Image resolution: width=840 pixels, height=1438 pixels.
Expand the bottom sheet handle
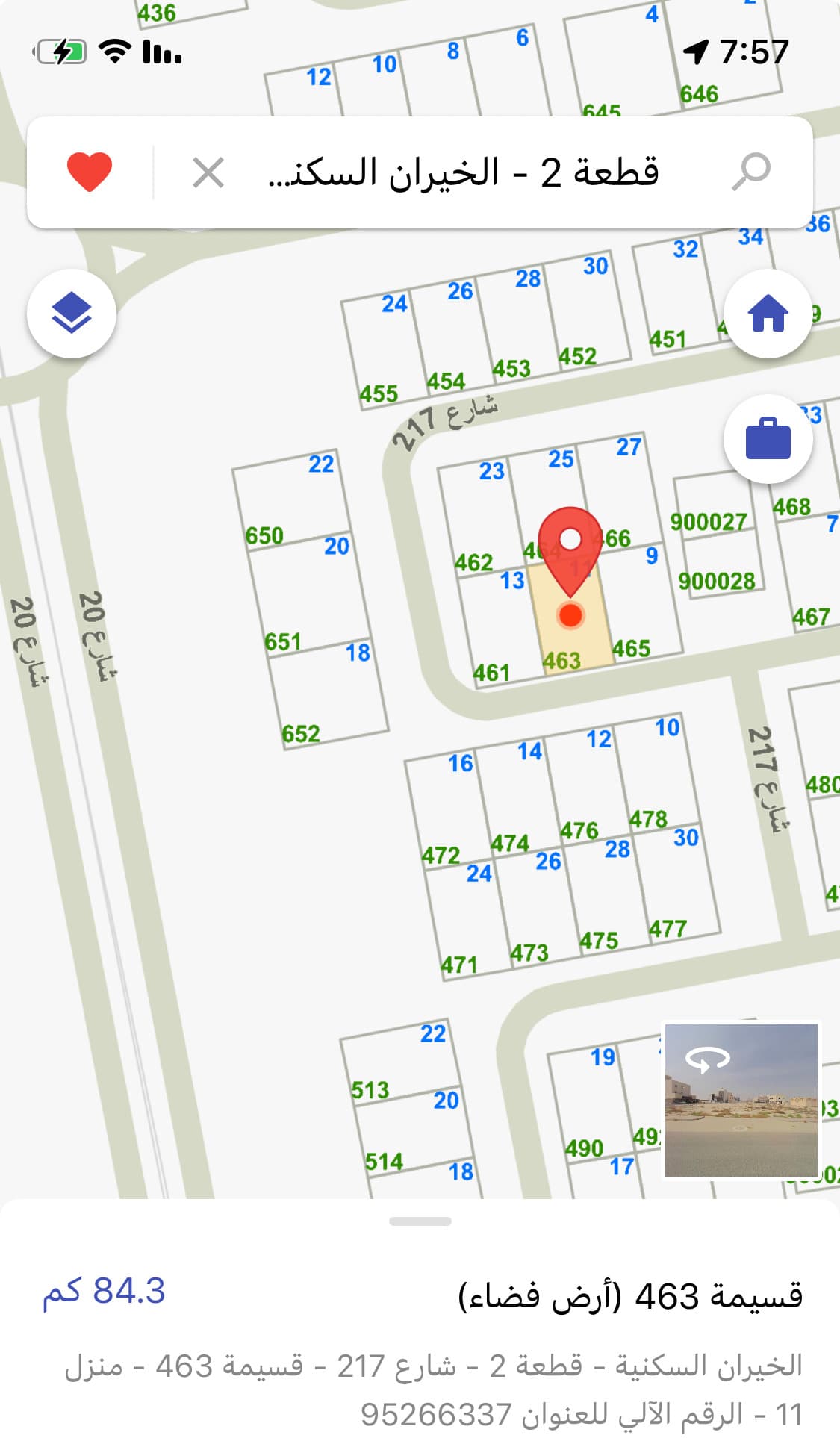tap(420, 1222)
